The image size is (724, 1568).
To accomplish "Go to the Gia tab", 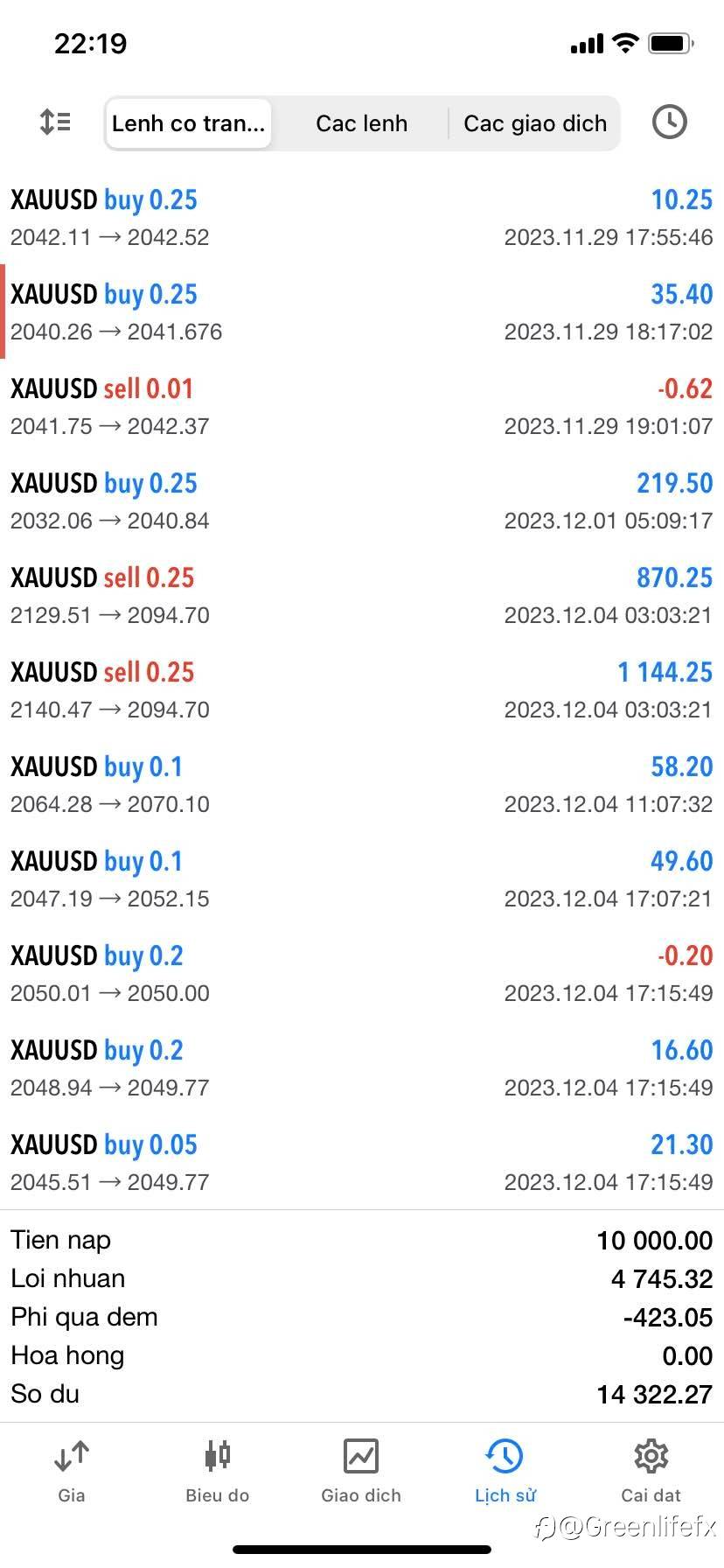I will pyautogui.click(x=72, y=1471).
